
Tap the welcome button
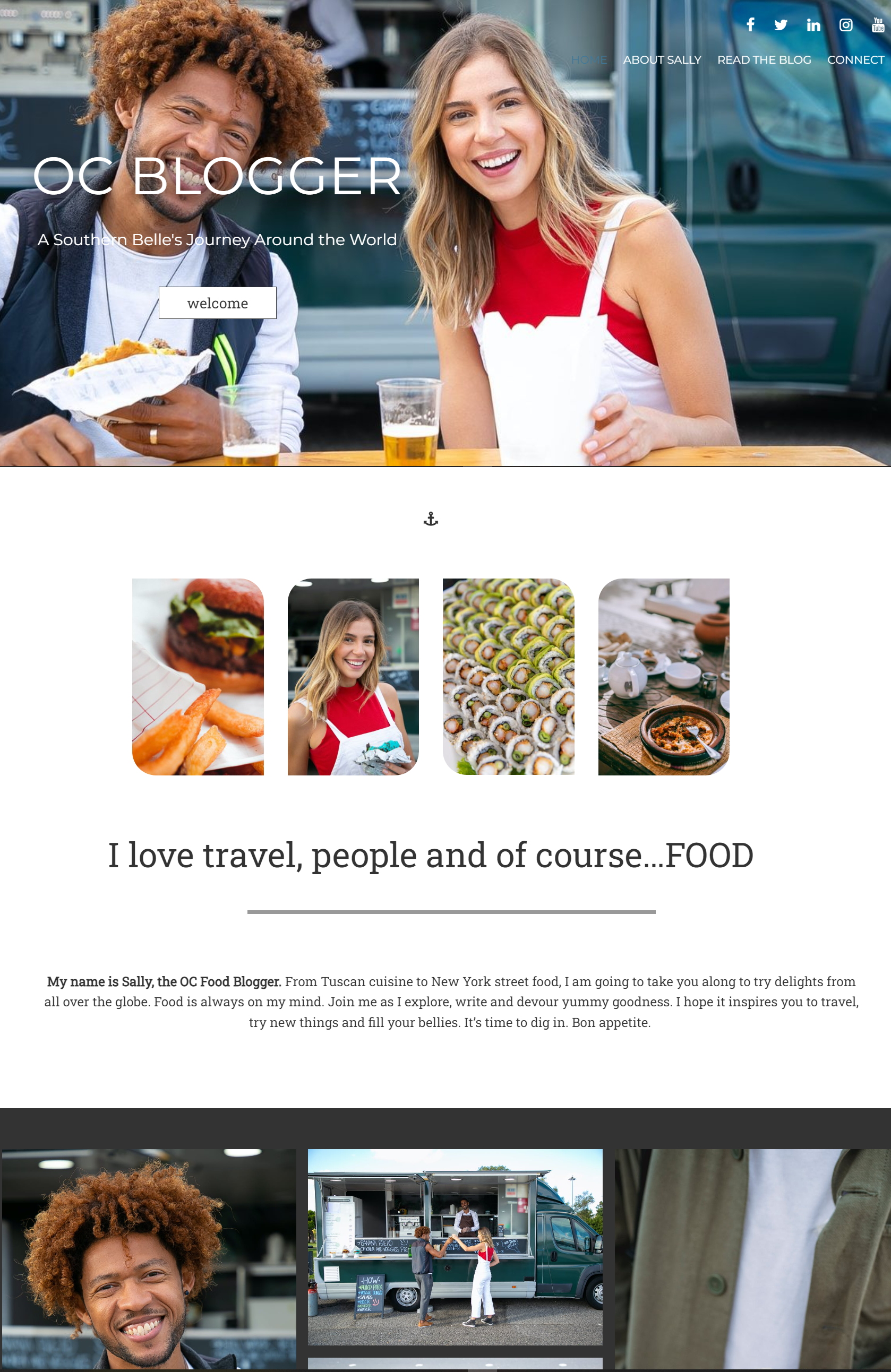click(x=217, y=303)
